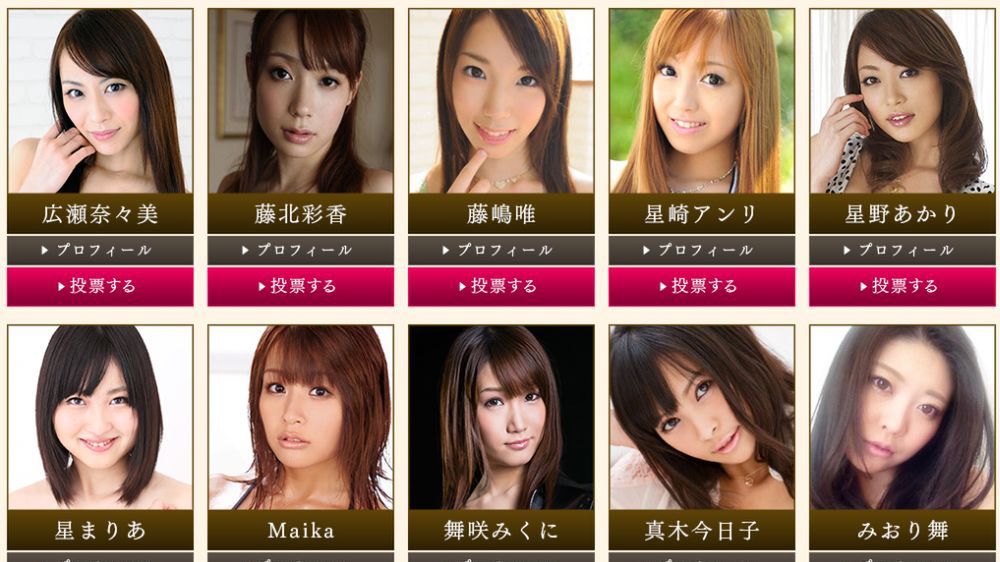This screenshot has height=562, width=1000.
Task: Open the 真木今日子 card
Action: click(x=702, y=420)
